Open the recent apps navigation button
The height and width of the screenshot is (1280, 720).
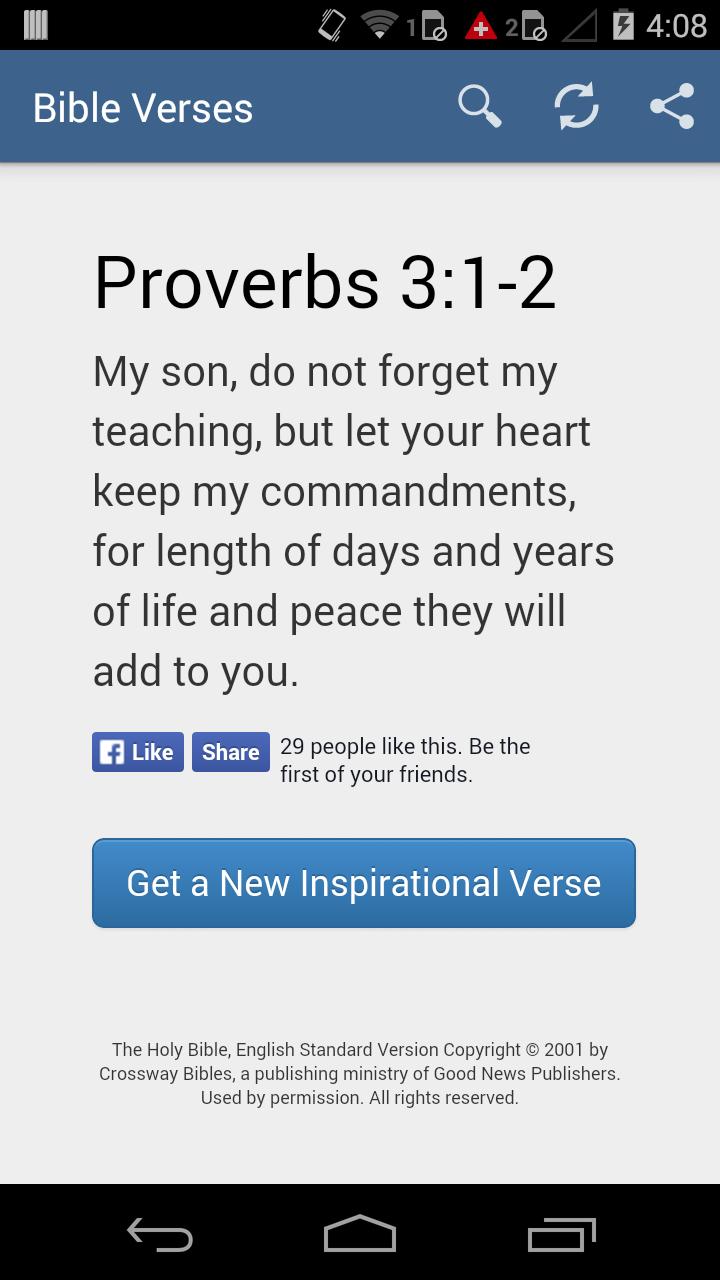[x=561, y=1235]
